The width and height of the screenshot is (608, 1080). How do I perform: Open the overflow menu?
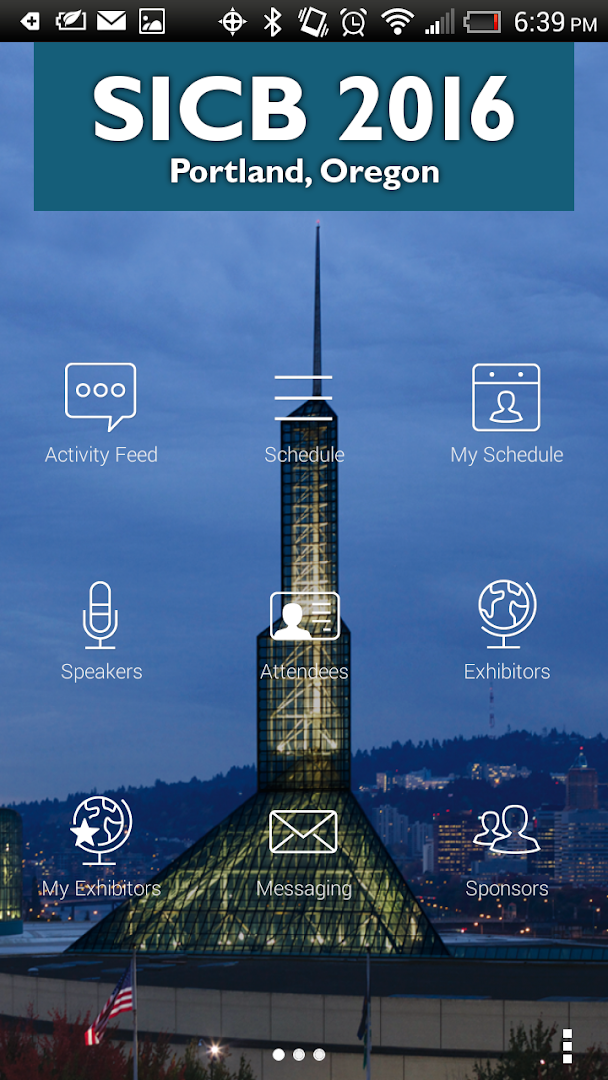click(567, 1045)
